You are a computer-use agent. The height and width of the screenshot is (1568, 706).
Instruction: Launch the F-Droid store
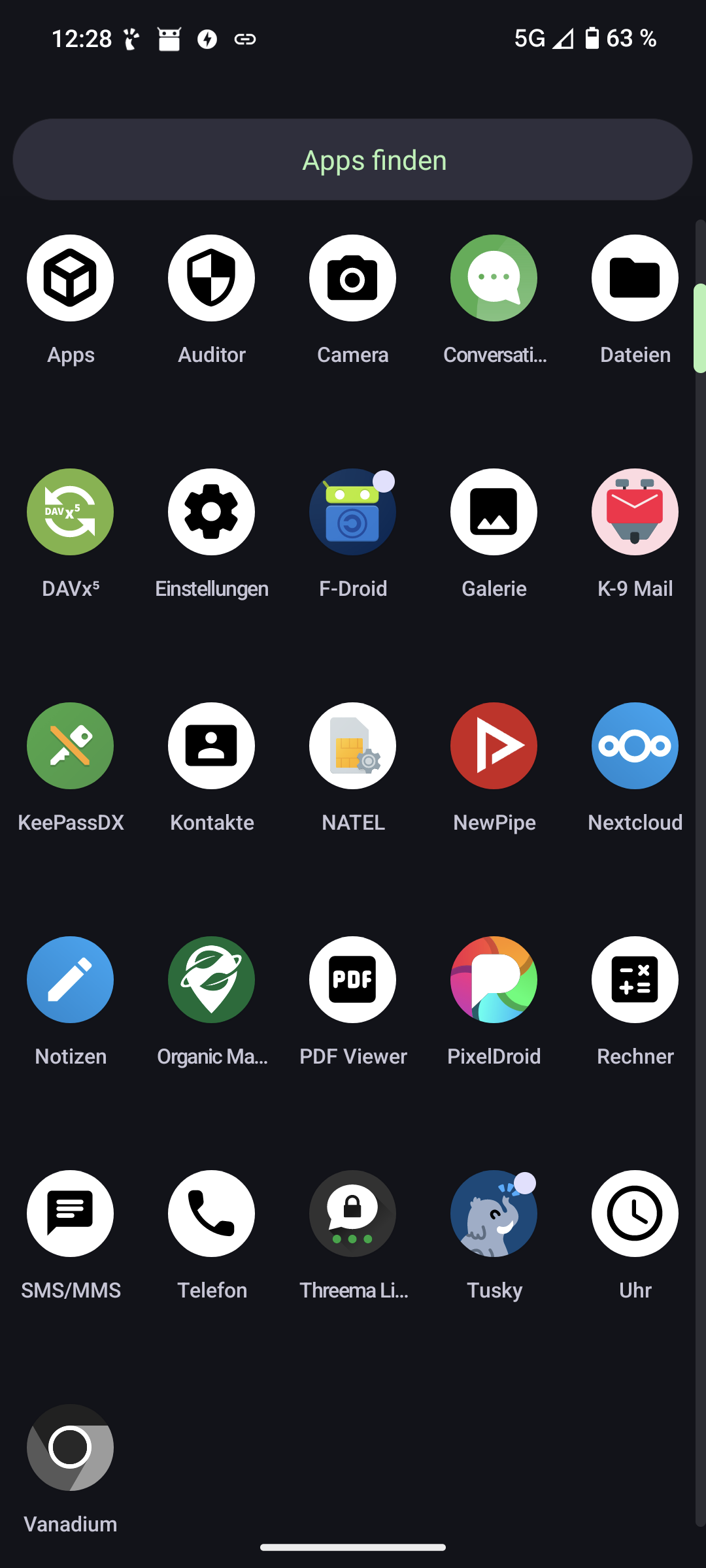tap(352, 512)
